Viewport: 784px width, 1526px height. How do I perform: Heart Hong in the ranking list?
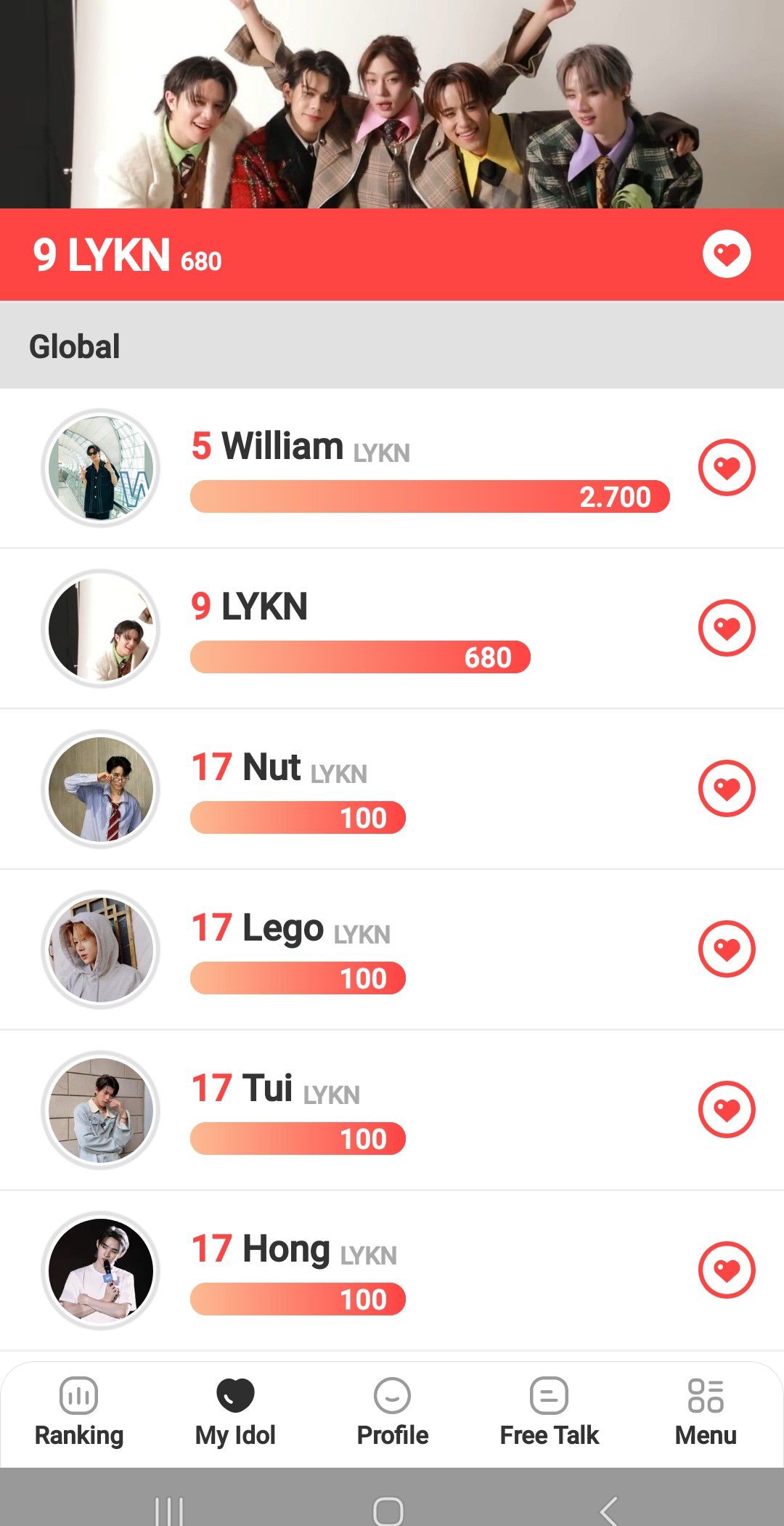727,1270
